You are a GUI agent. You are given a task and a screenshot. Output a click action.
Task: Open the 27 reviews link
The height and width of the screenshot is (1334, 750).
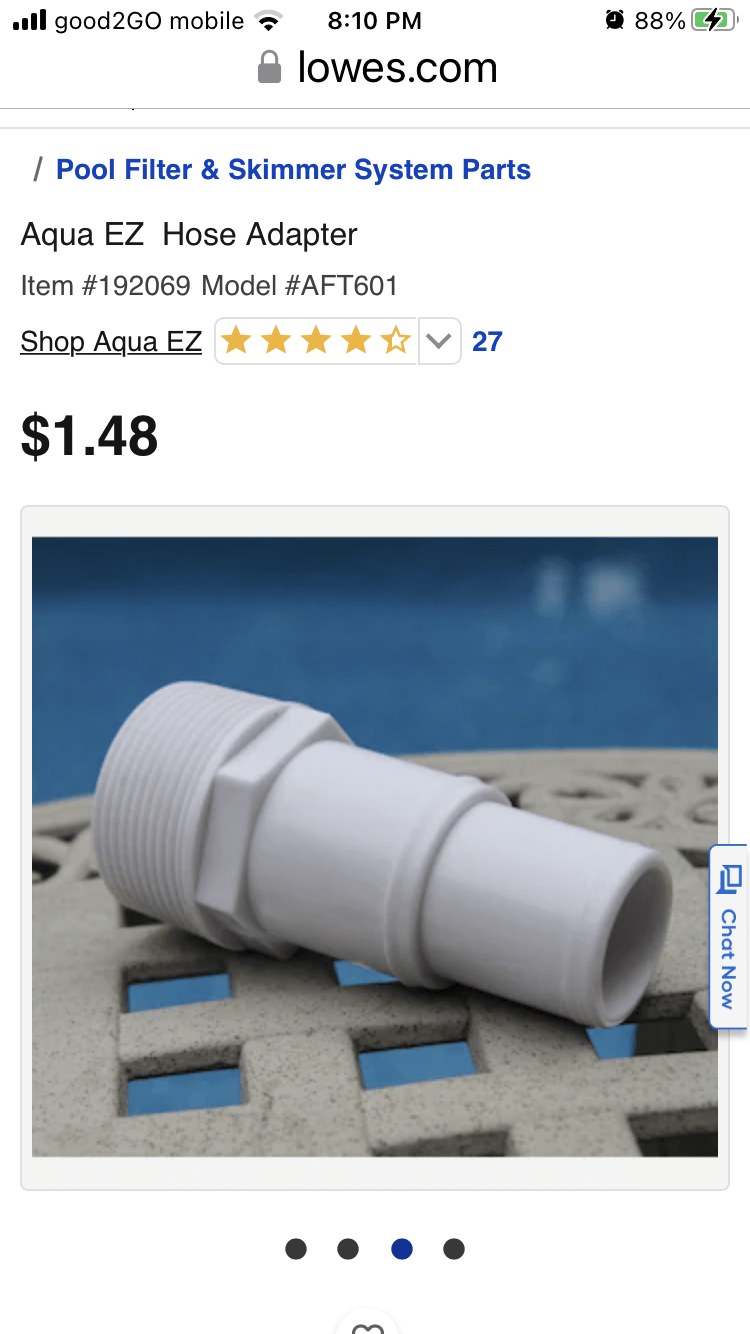click(x=487, y=342)
